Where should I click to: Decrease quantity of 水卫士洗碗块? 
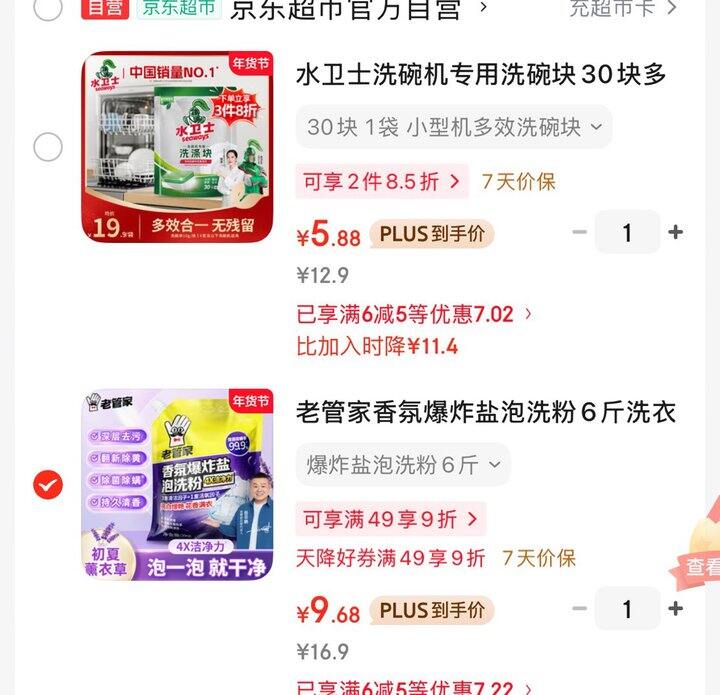click(579, 232)
